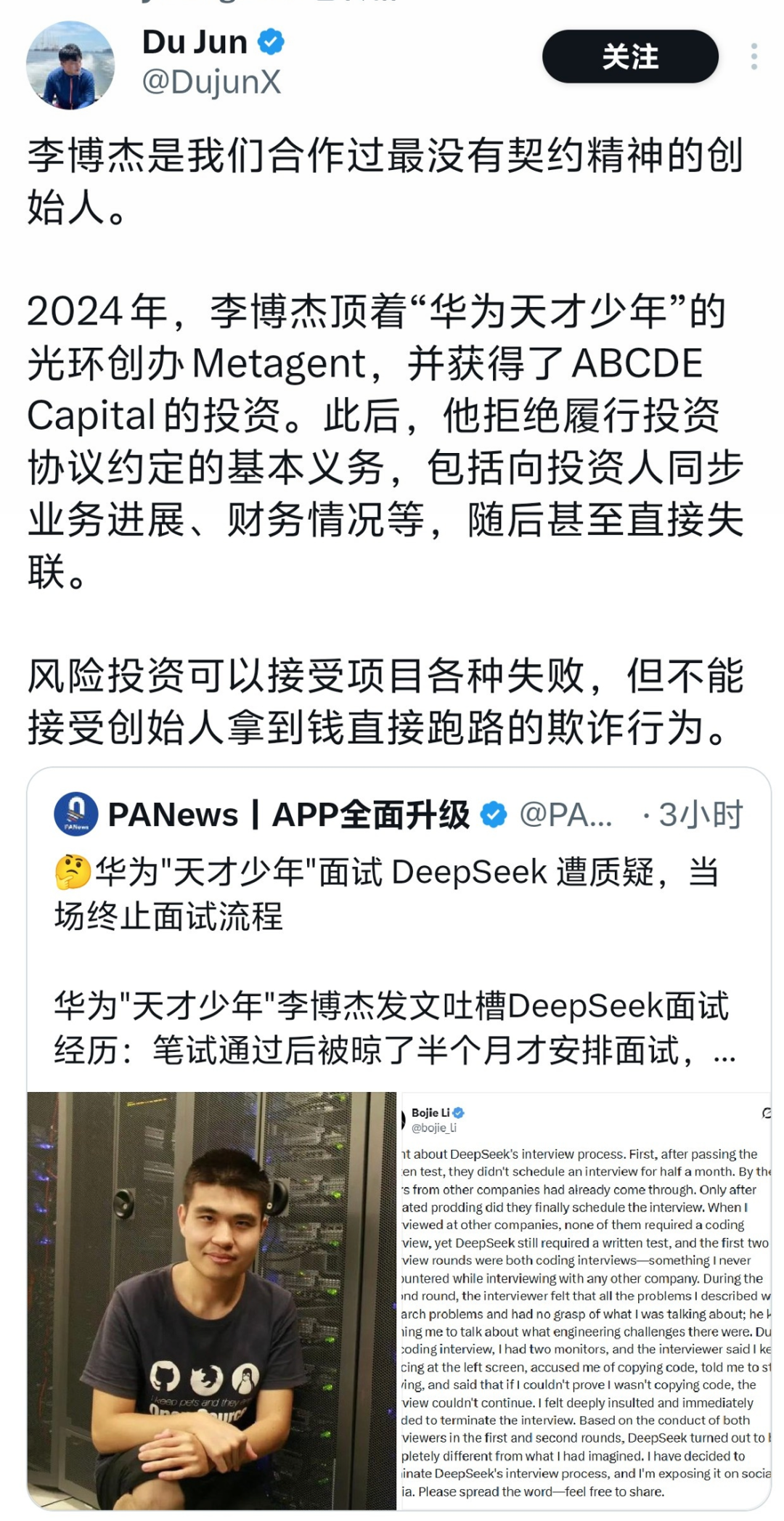View PANews profile from its avatar
The width and height of the screenshot is (784, 1521).
tap(76, 814)
